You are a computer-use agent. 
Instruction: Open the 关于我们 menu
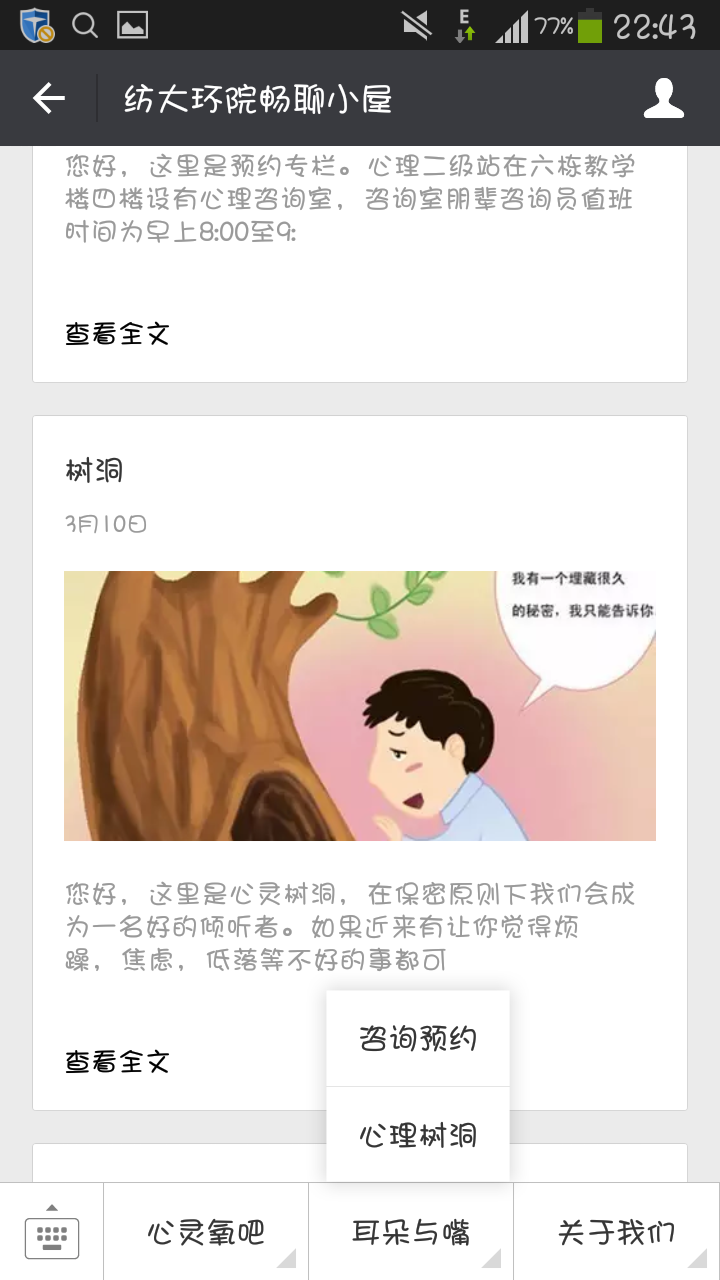(617, 1232)
